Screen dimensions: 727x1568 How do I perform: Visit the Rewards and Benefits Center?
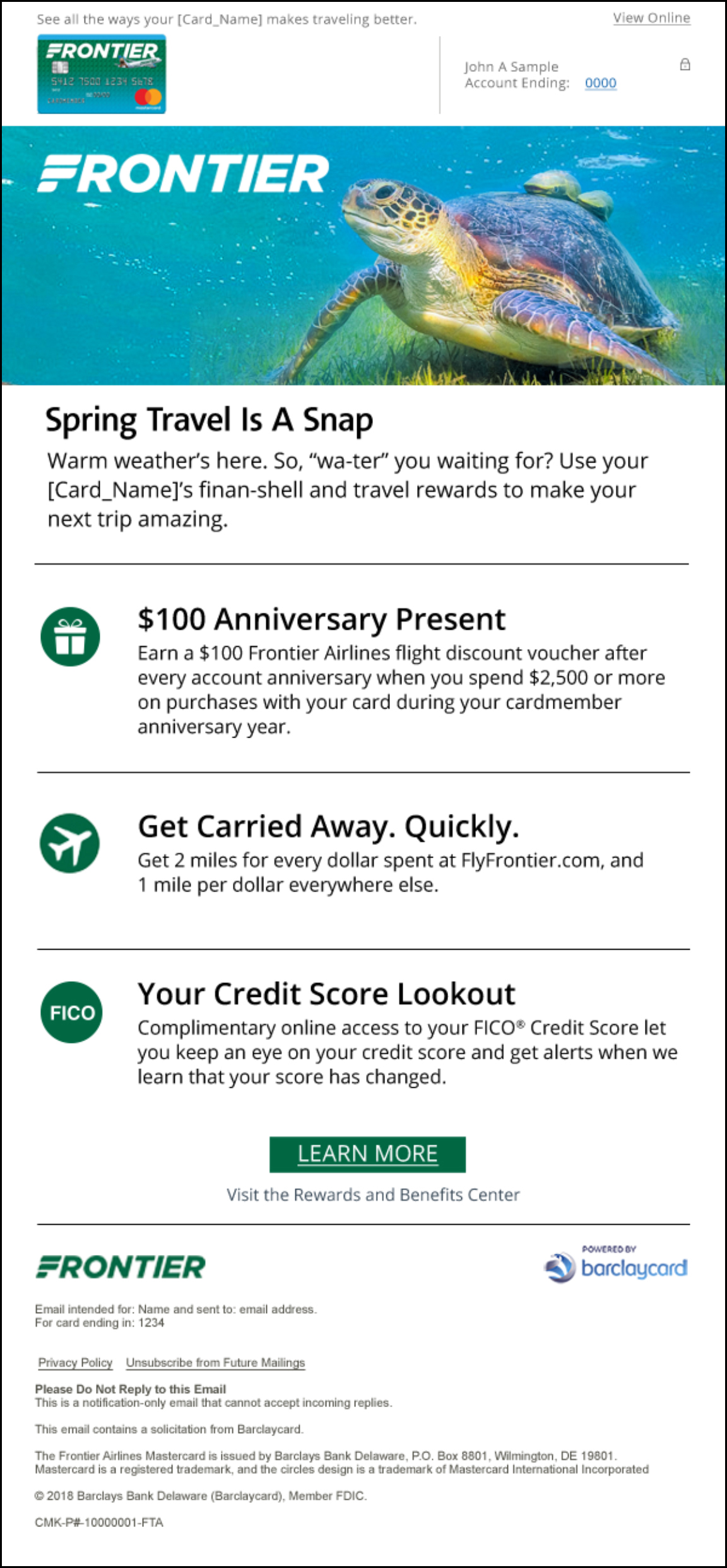click(373, 1194)
